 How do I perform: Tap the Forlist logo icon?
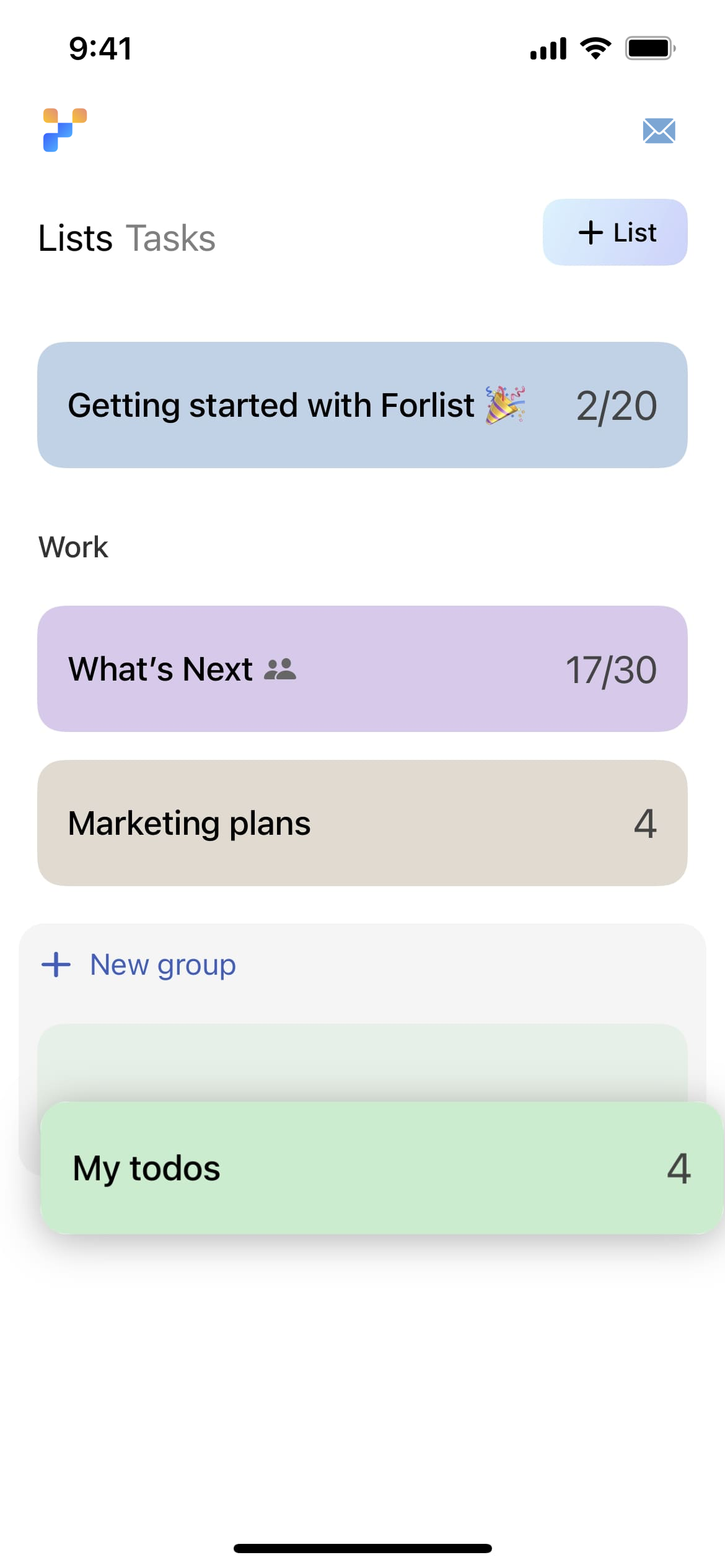pos(65,130)
